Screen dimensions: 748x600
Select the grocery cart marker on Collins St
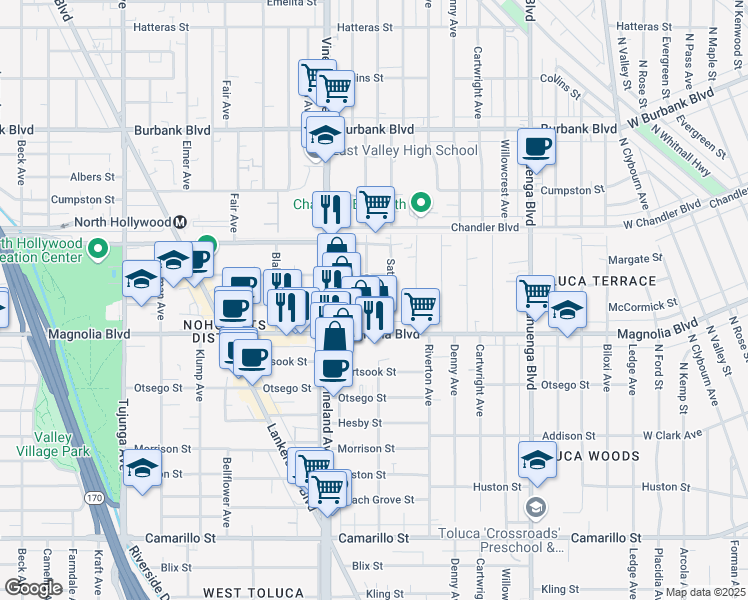336,88
